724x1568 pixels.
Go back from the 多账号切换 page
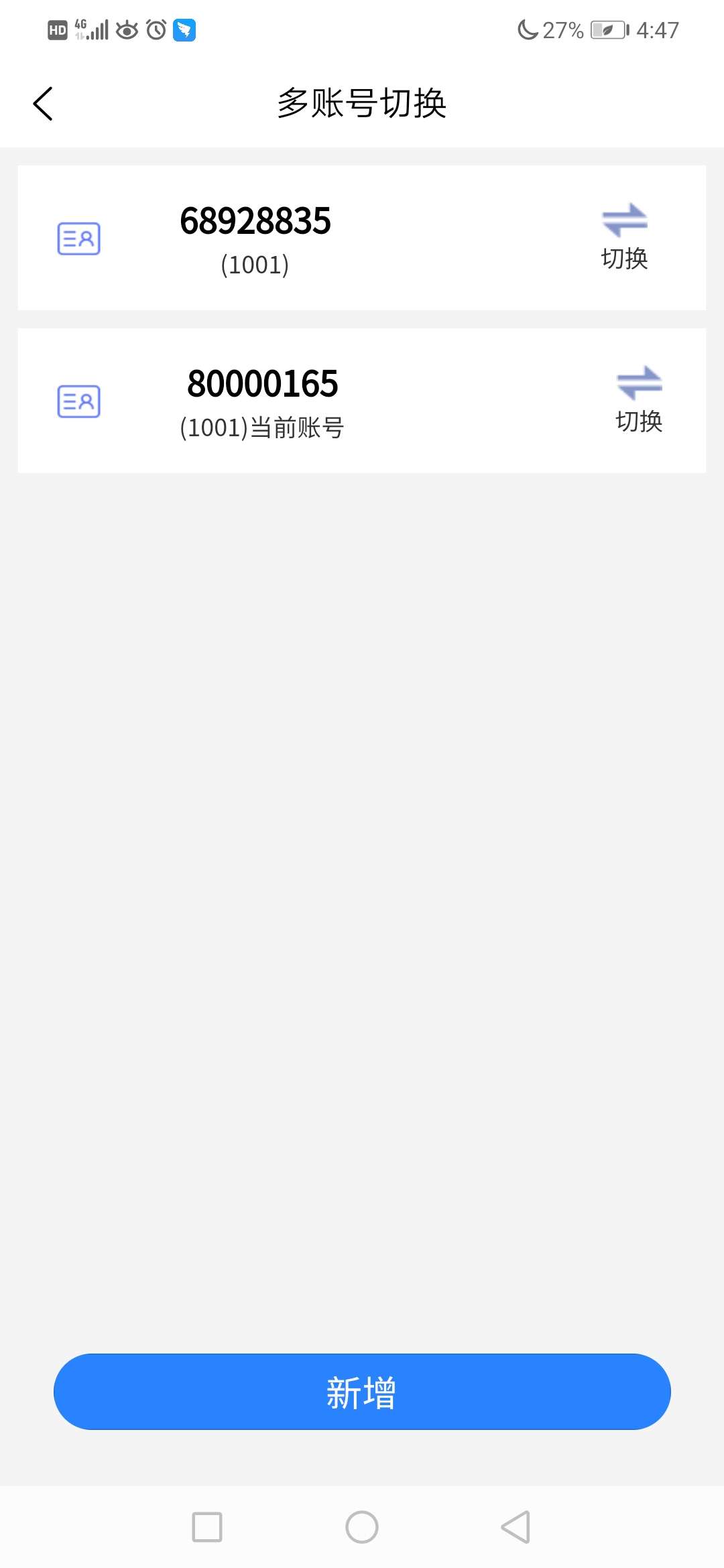43,104
